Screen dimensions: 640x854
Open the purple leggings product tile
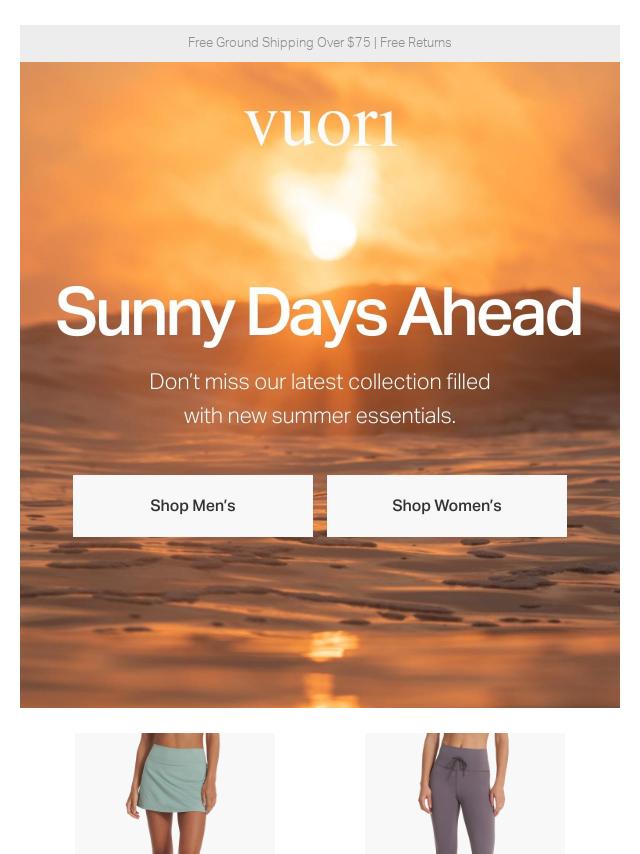tap(465, 792)
